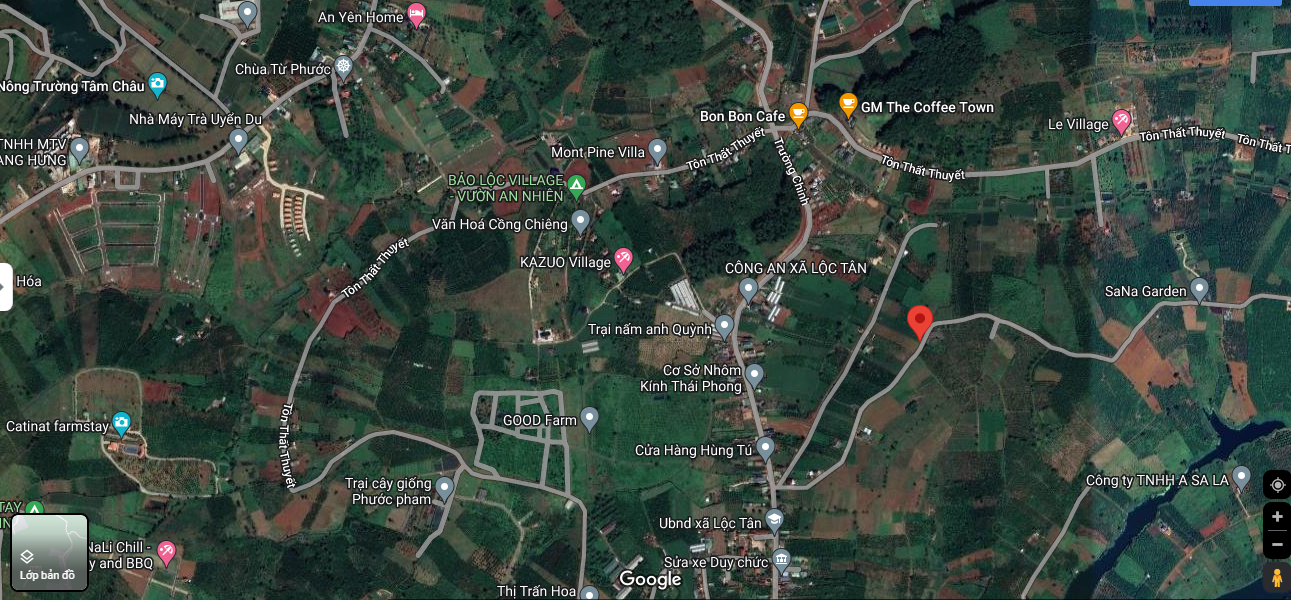Zoom in on the map
The image size is (1291, 600).
click(1277, 517)
